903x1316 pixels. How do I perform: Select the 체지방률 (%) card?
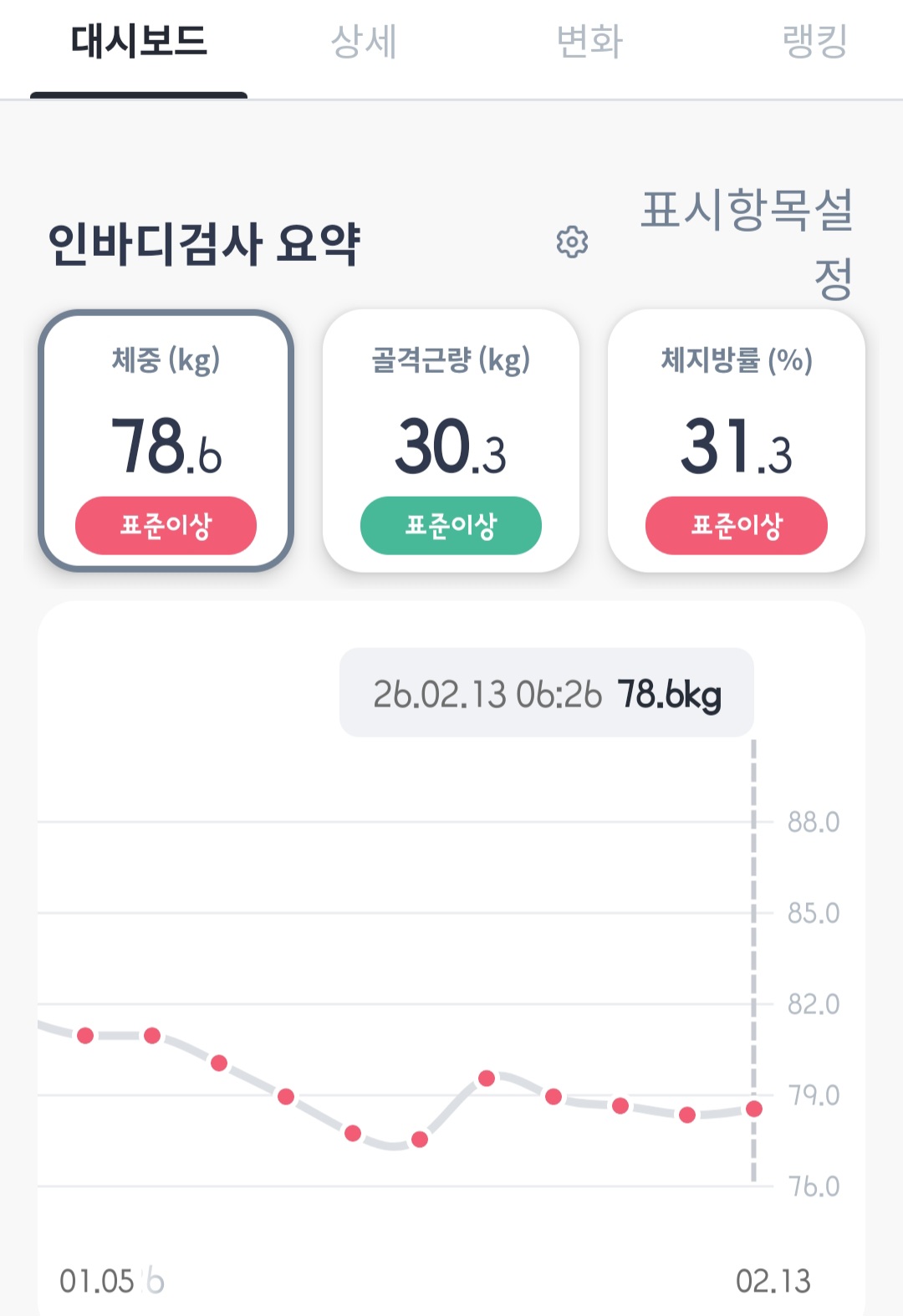(x=736, y=441)
